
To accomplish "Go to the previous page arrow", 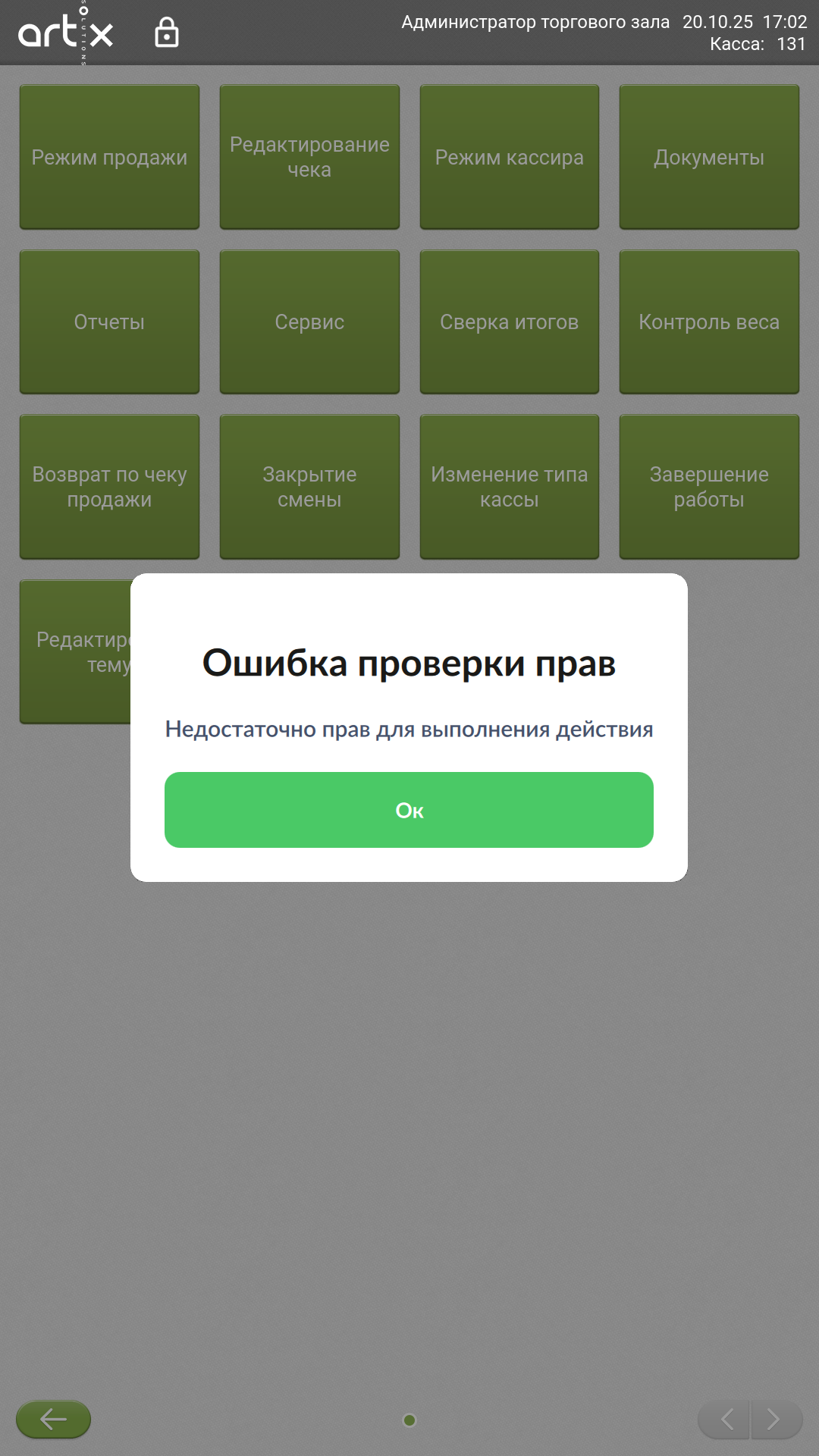I will coord(725,1419).
